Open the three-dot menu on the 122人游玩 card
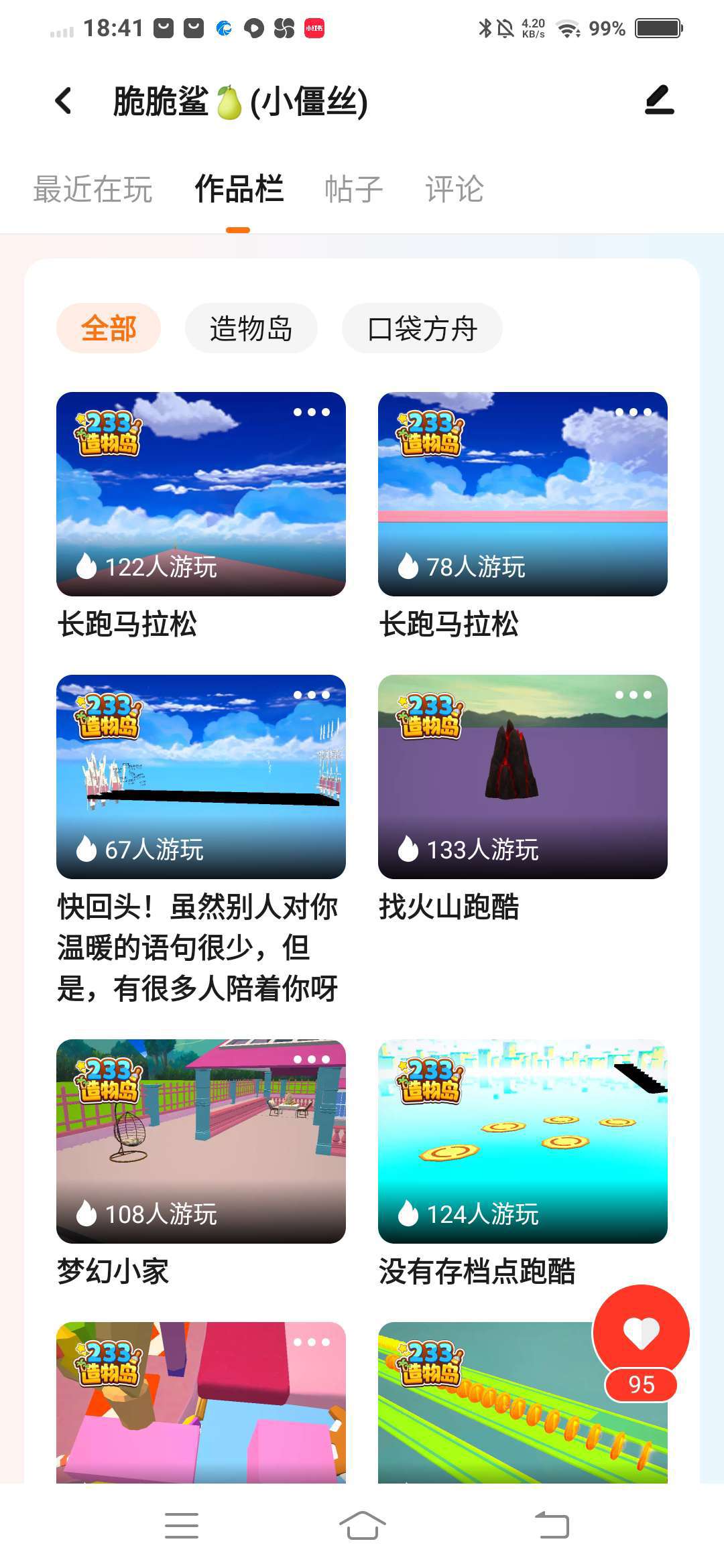The image size is (724, 1568). [x=312, y=412]
